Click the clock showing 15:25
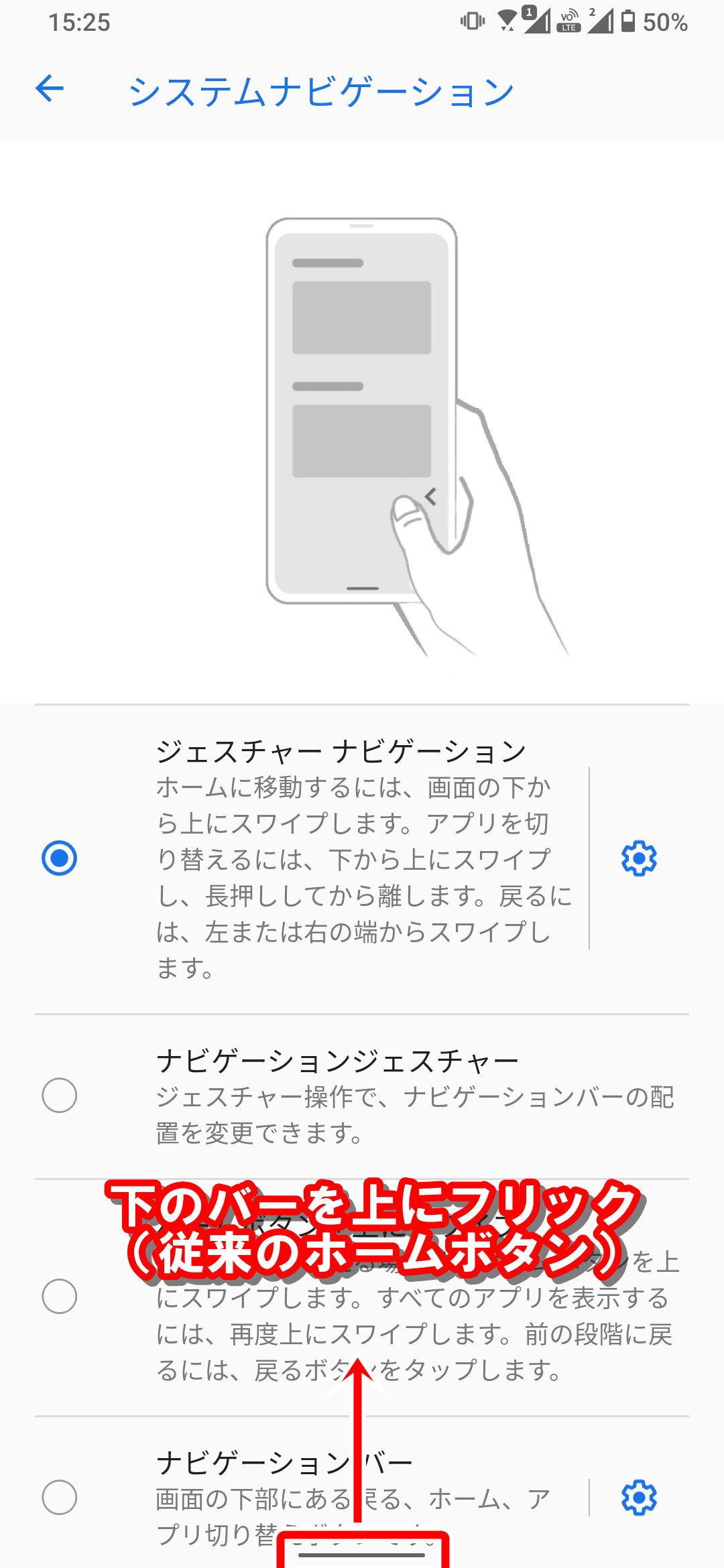 click(80, 22)
